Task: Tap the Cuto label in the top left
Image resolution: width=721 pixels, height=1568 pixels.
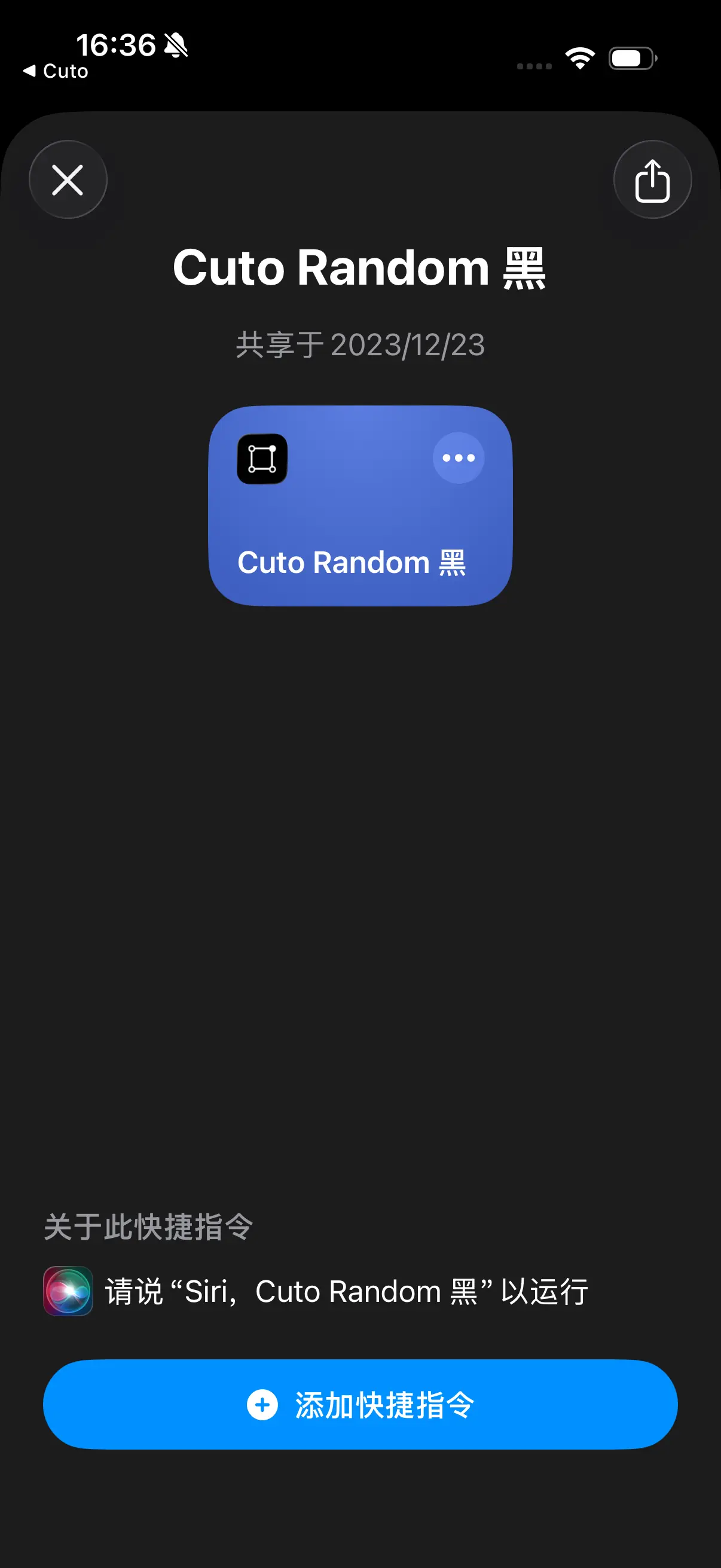Action: pos(64,71)
